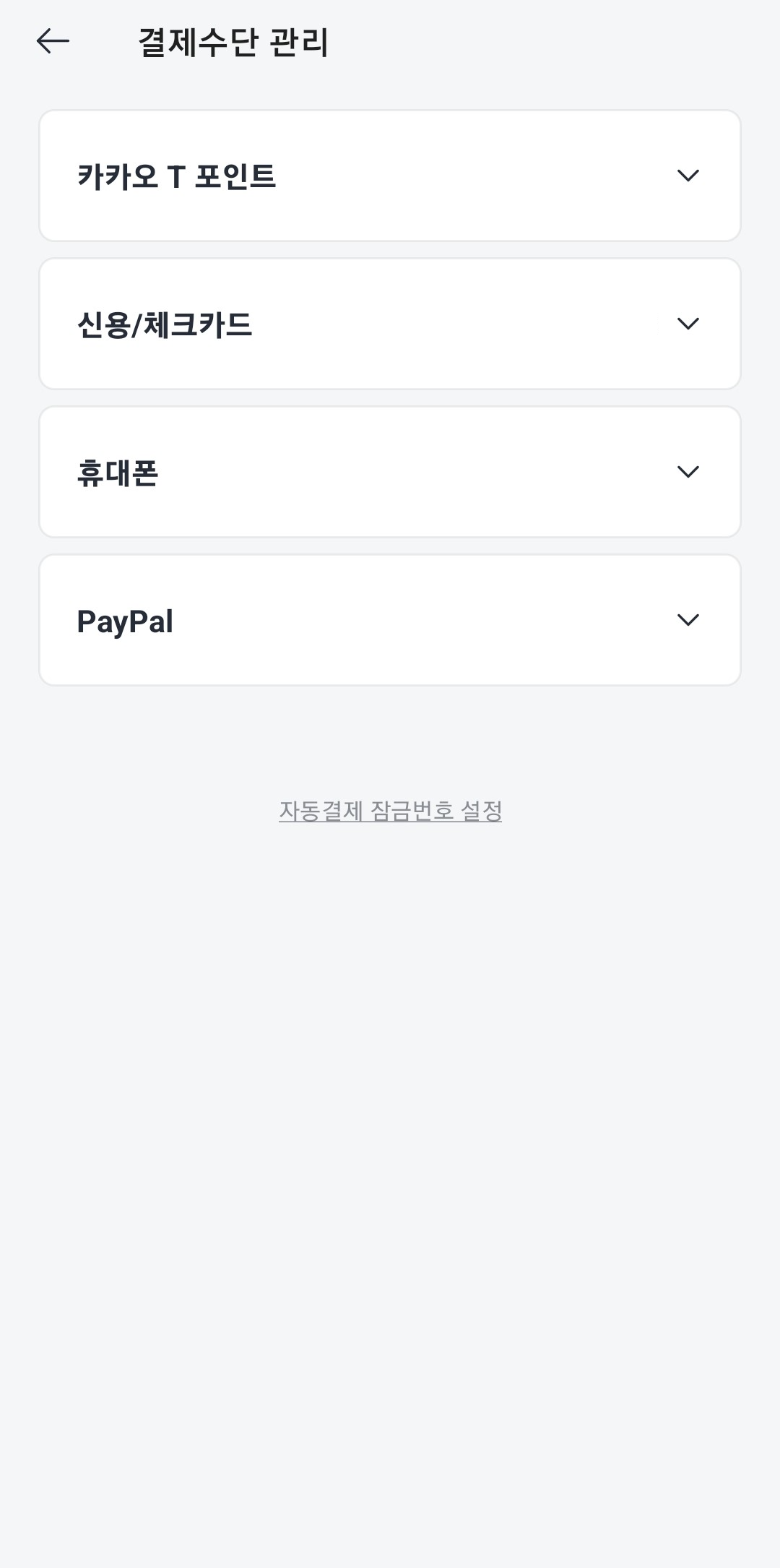The image size is (780, 1568).
Task: Click the 카카오 T 포인트 label text
Action: [177, 173]
